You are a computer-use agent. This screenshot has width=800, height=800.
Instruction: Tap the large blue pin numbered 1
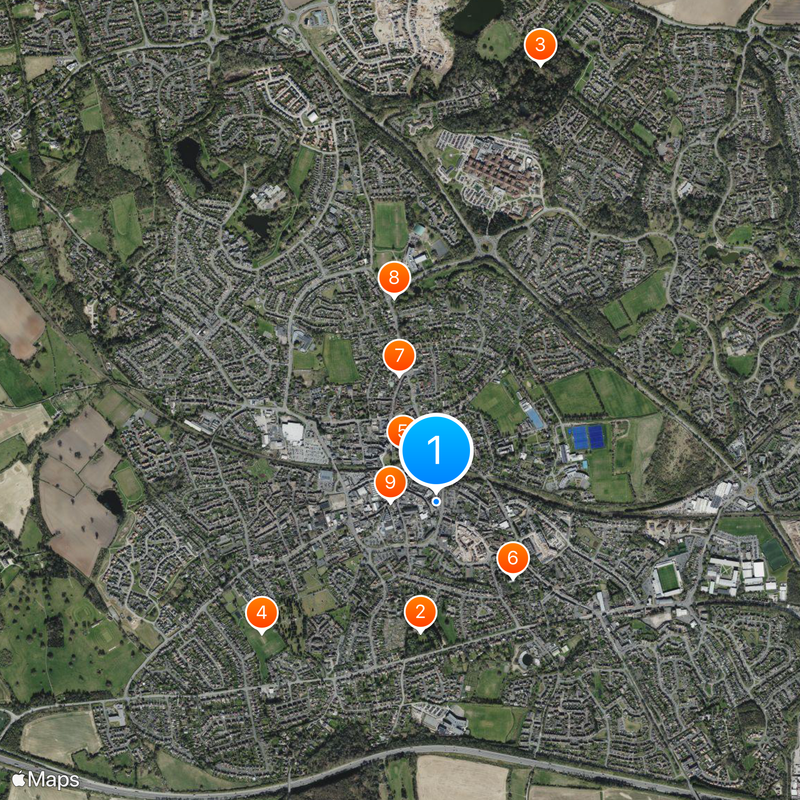click(436, 450)
